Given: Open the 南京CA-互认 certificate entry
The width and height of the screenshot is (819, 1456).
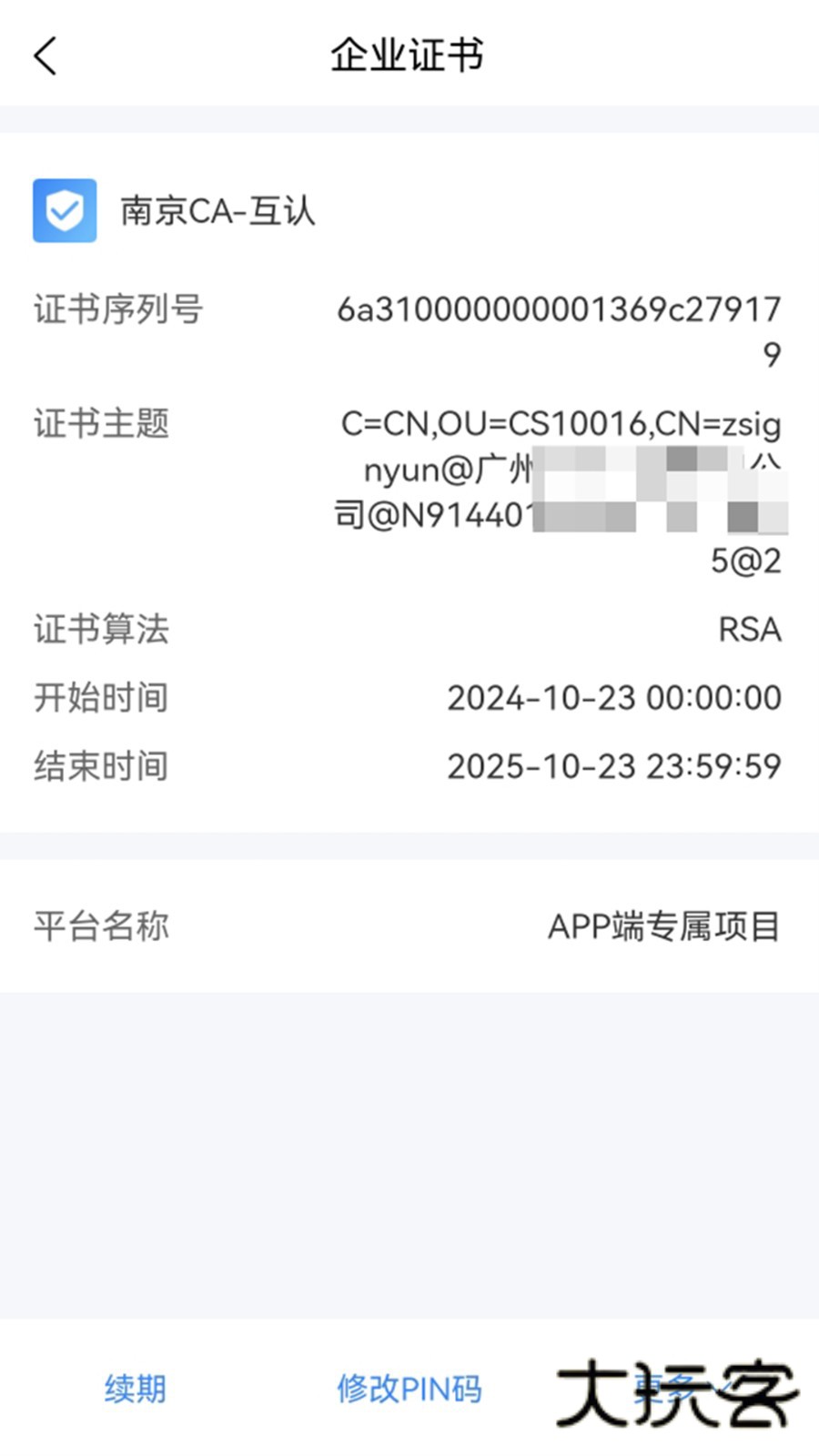Looking at the screenshot, I should (218, 211).
